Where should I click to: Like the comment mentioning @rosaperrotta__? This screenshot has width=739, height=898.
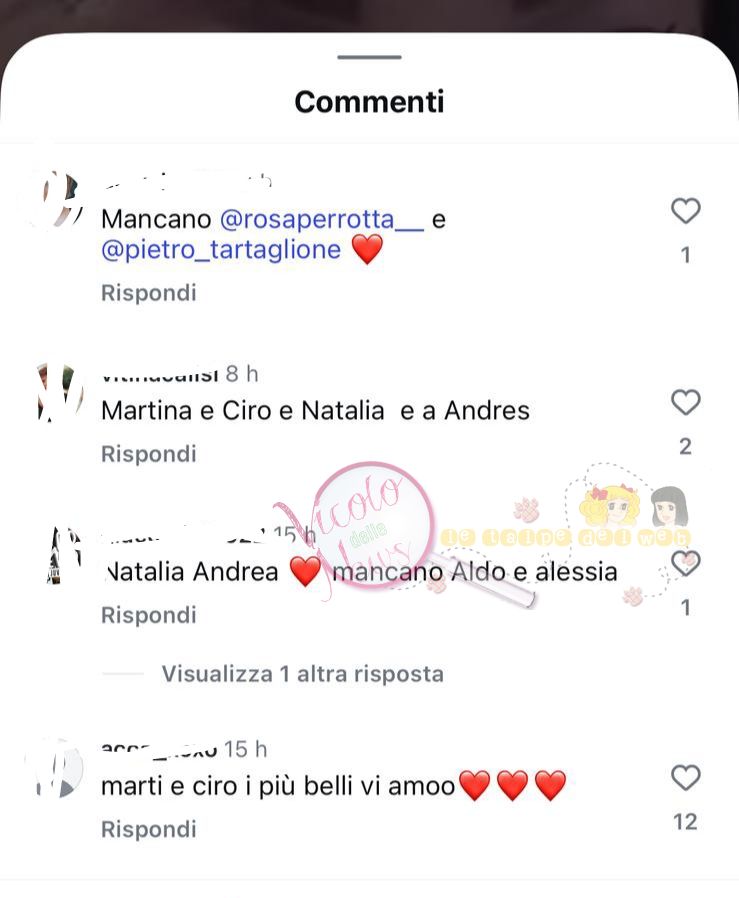685,211
